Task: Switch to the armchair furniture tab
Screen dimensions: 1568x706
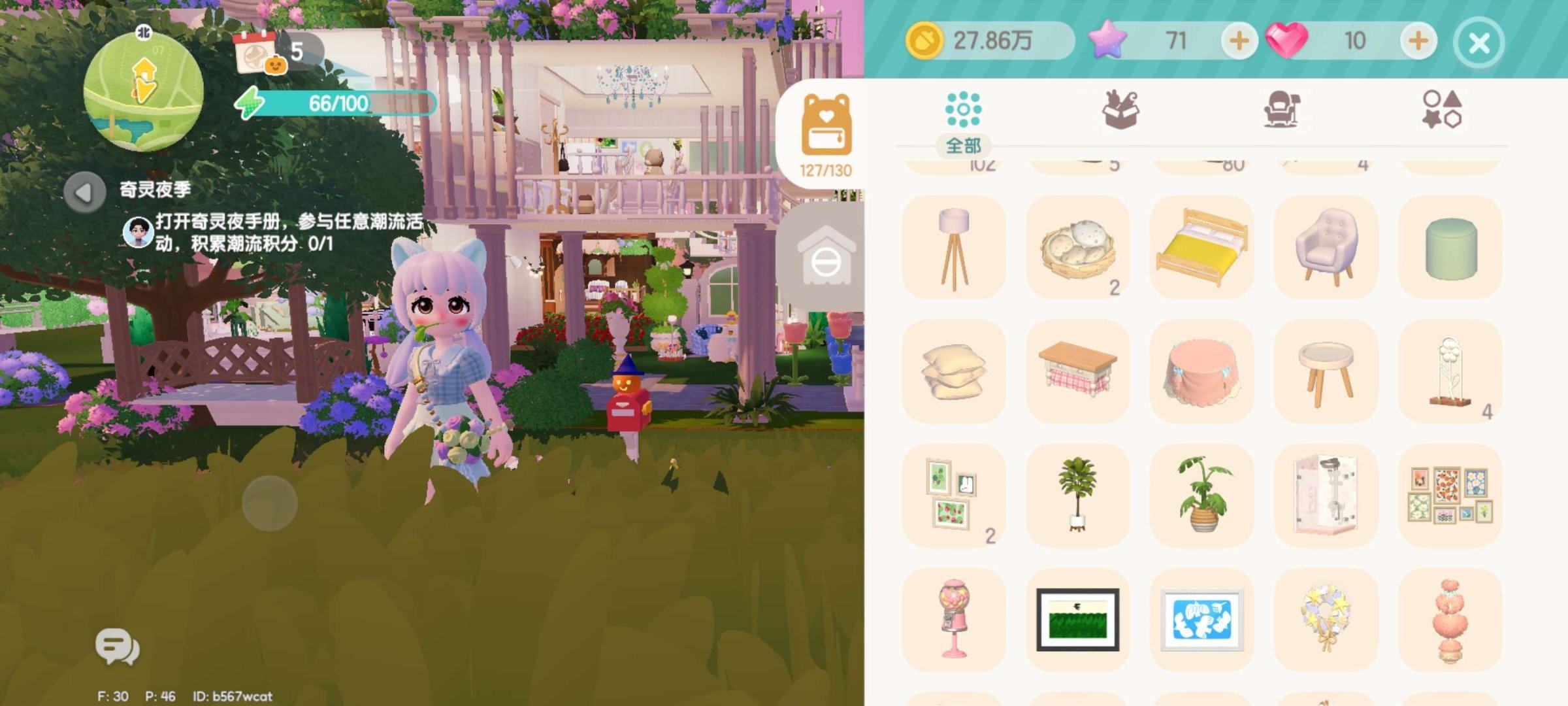Action: click(1281, 110)
